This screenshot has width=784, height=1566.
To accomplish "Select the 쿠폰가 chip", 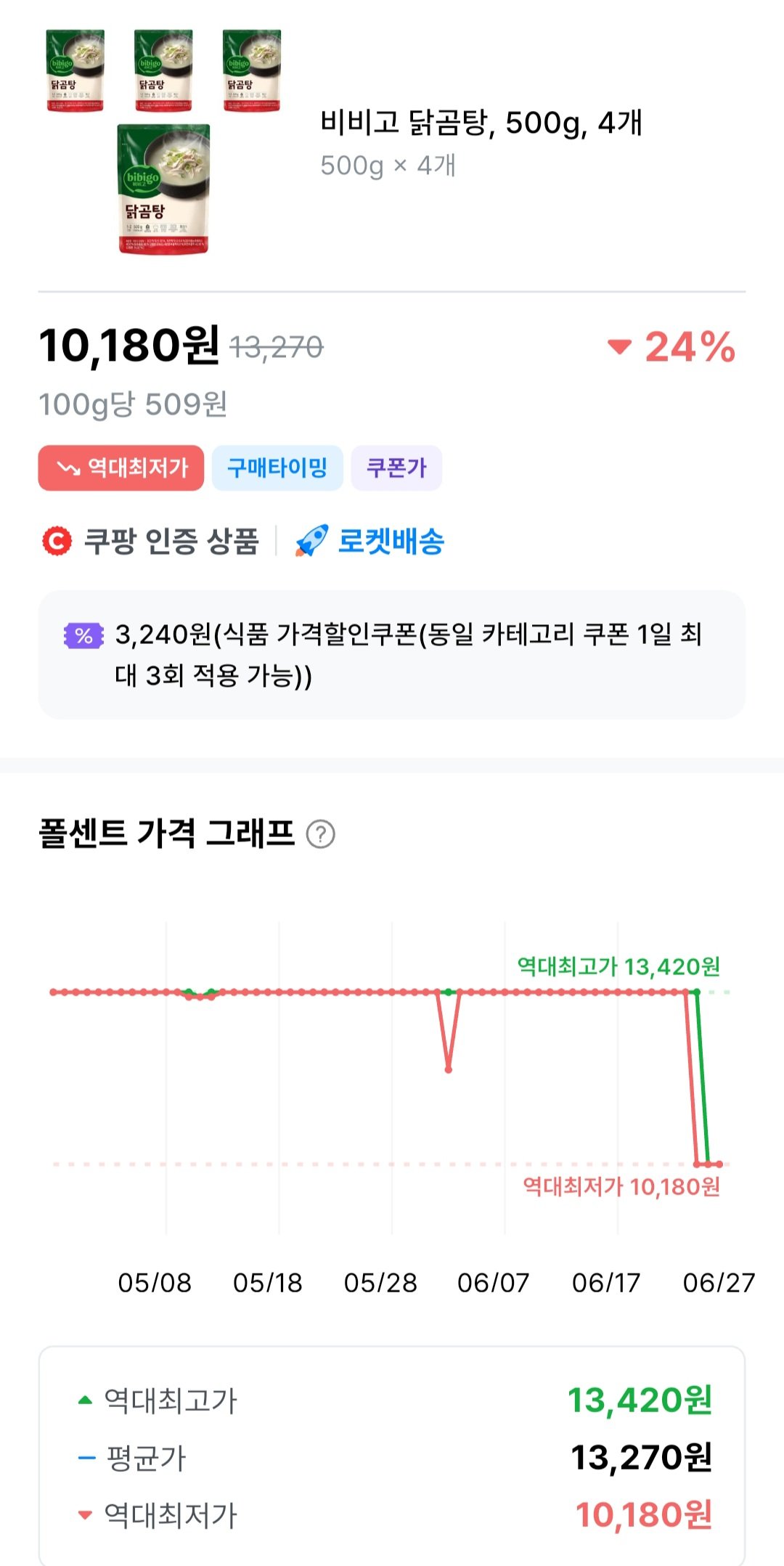I will coord(396,468).
